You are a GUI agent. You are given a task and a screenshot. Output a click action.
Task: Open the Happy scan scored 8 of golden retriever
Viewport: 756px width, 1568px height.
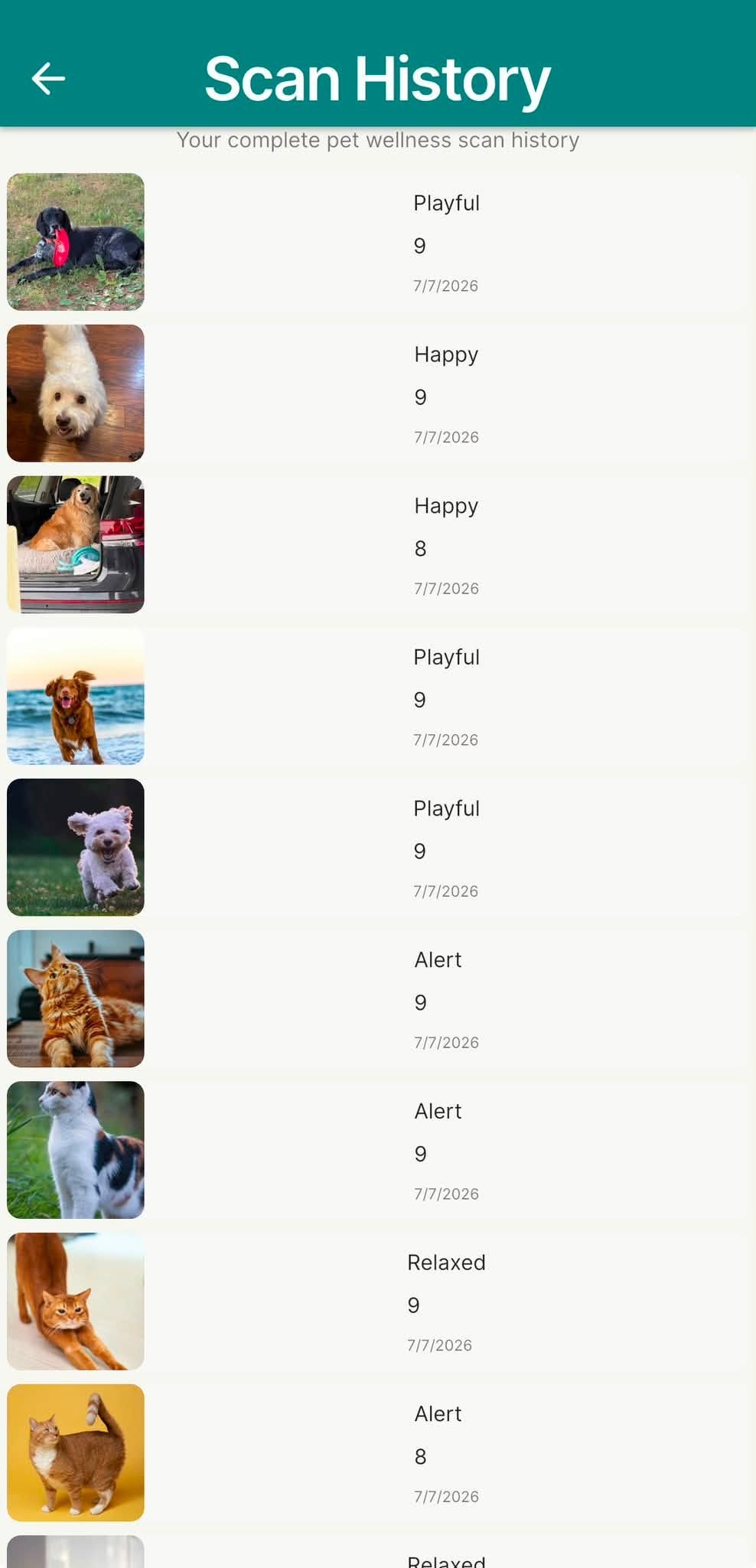coord(378,544)
